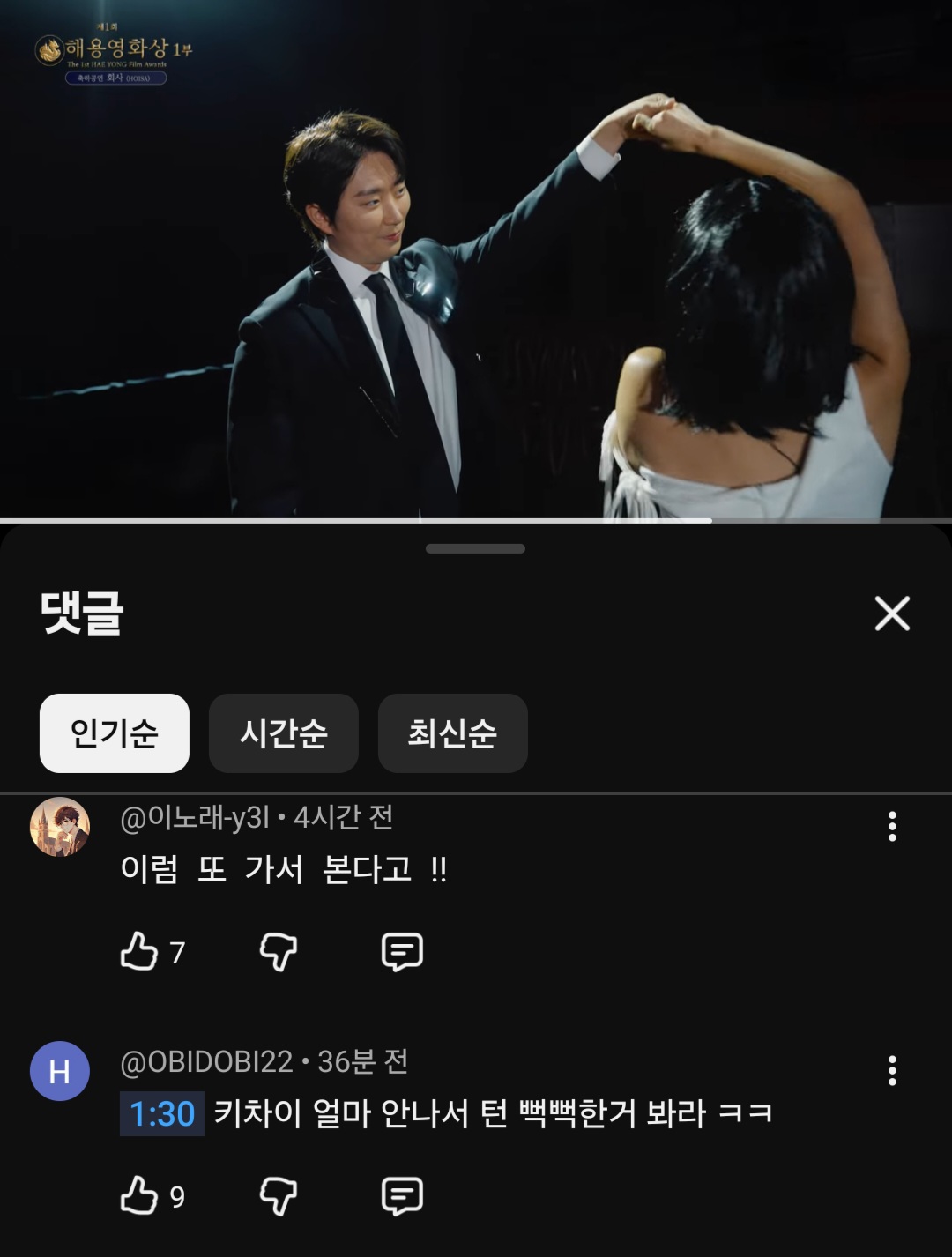Image resolution: width=952 pixels, height=1257 pixels.
Task: Reply to @OBIDOBI22's comment
Action: pyautogui.click(x=402, y=1196)
